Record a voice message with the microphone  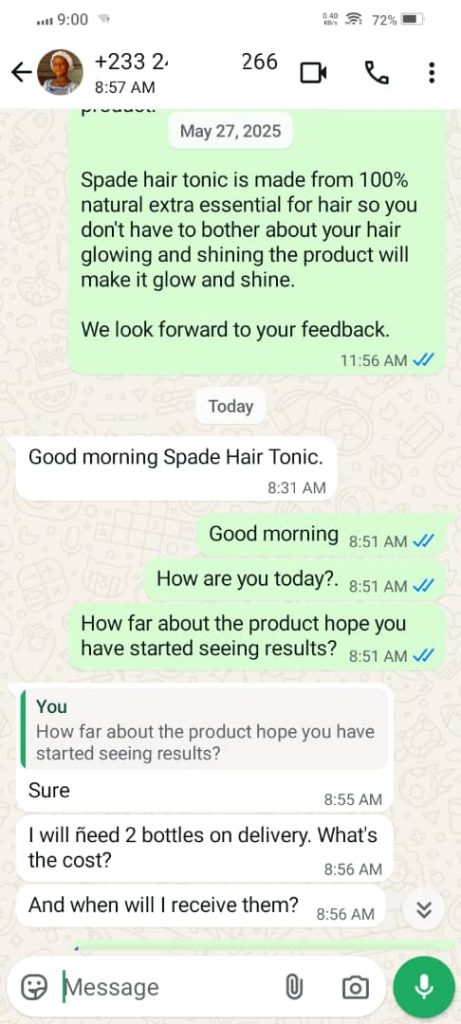click(424, 987)
